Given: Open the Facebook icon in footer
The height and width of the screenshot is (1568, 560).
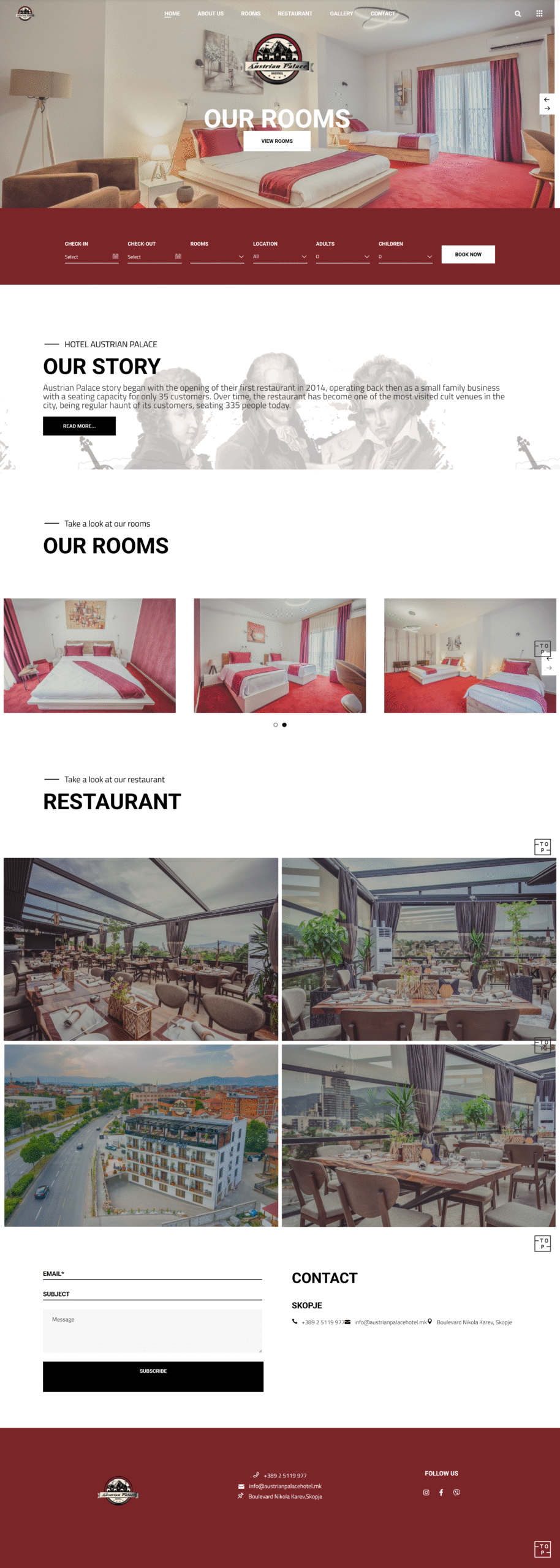Looking at the screenshot, I should pos(441,1492).
